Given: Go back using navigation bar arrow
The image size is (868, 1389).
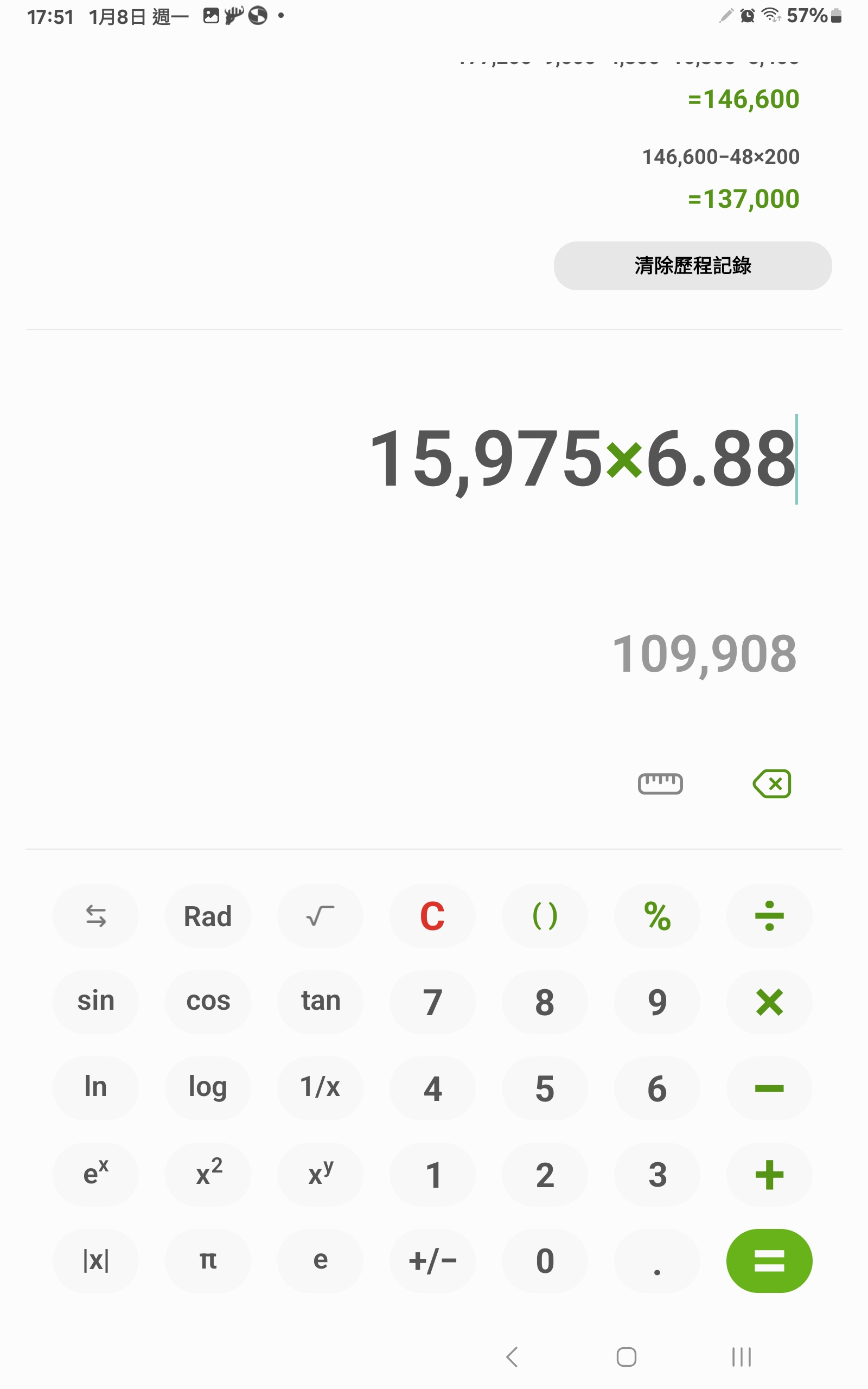Looking at the screenshot, I should [512, 1357].
